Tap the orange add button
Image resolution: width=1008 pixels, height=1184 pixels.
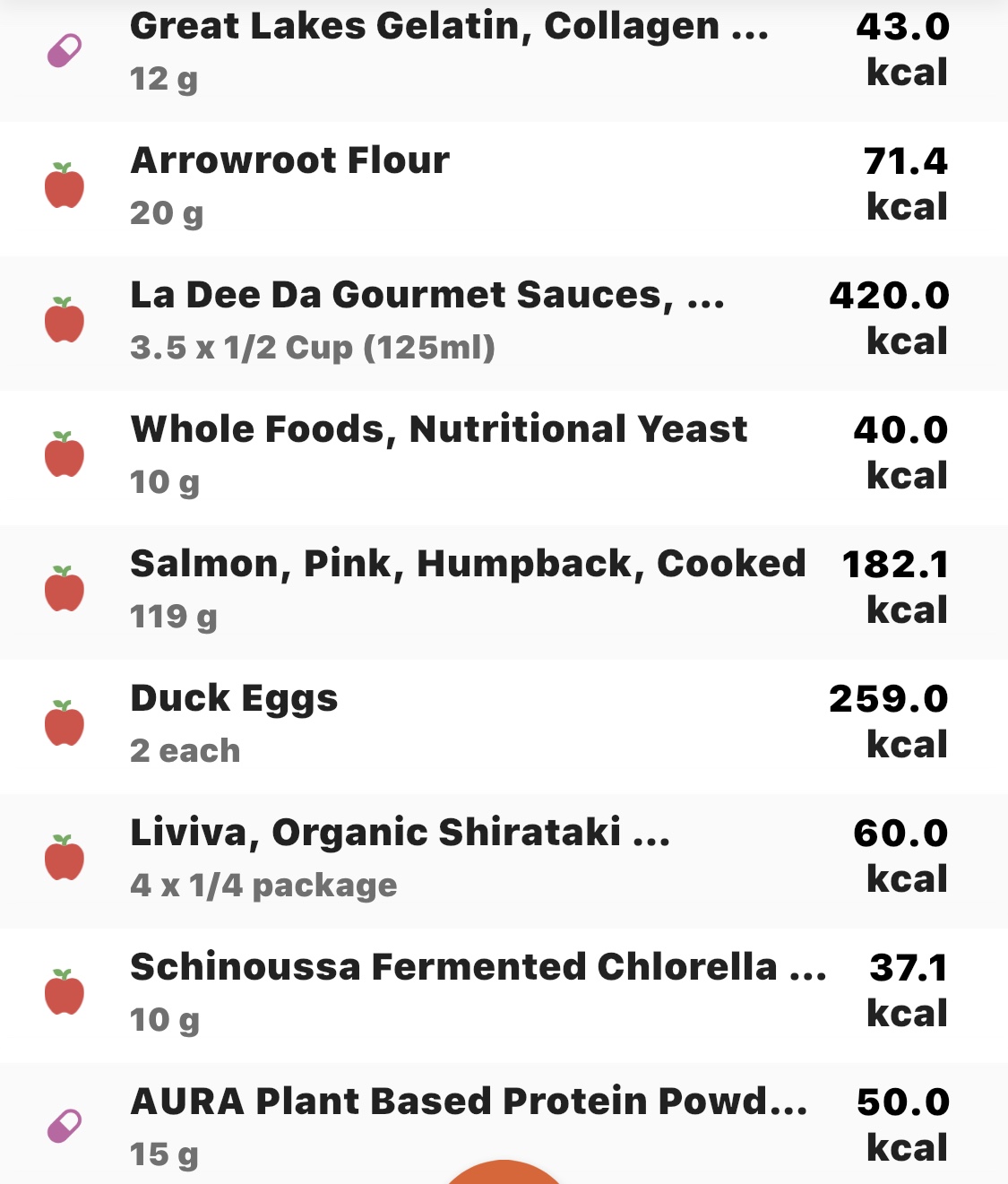pyautogui.click(x=504, y=1173)
